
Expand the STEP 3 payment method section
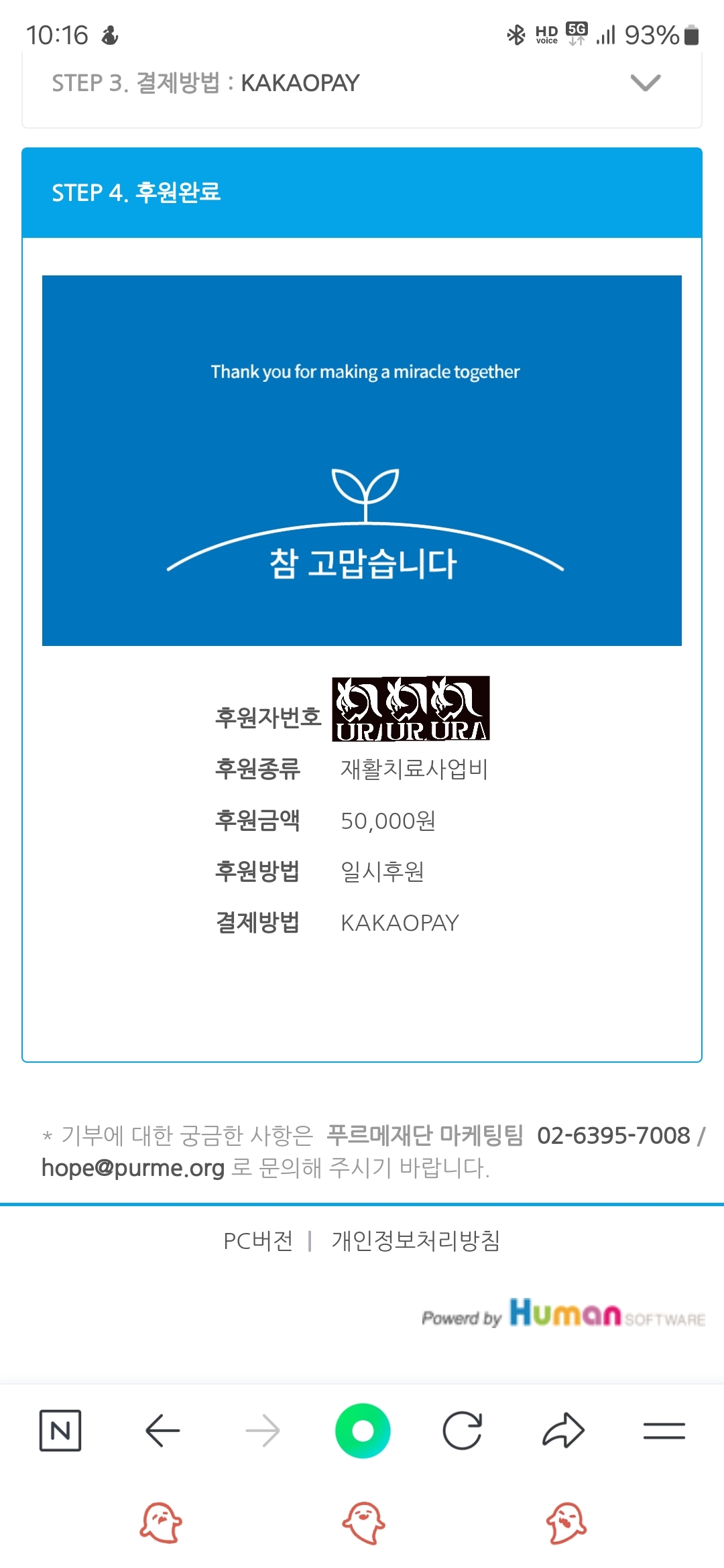[645, 83]
